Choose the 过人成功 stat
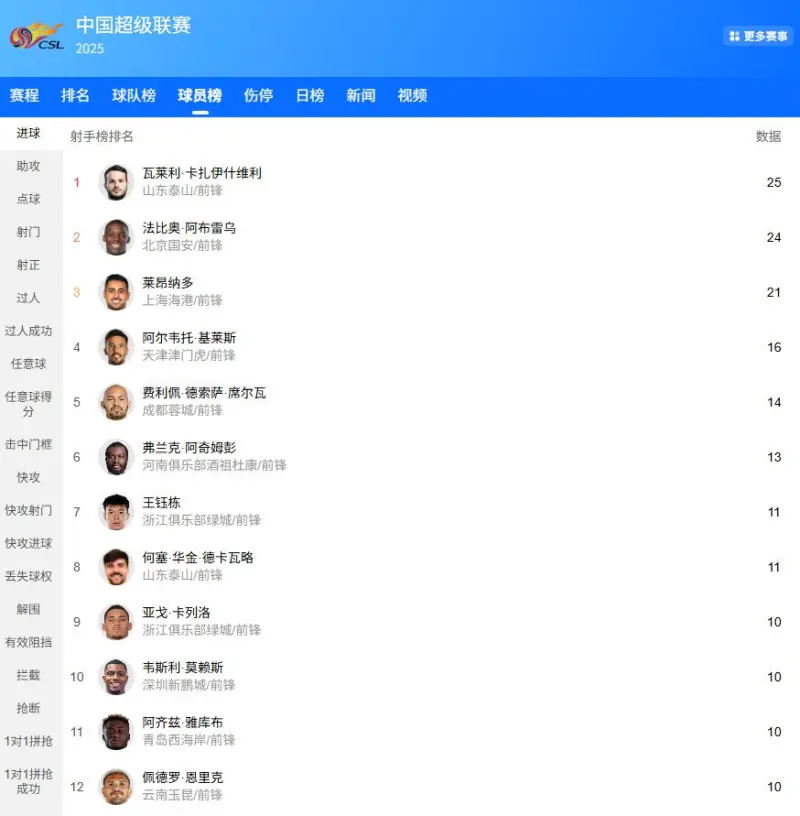This screenshot has width=800, height=816. point(29,331)
